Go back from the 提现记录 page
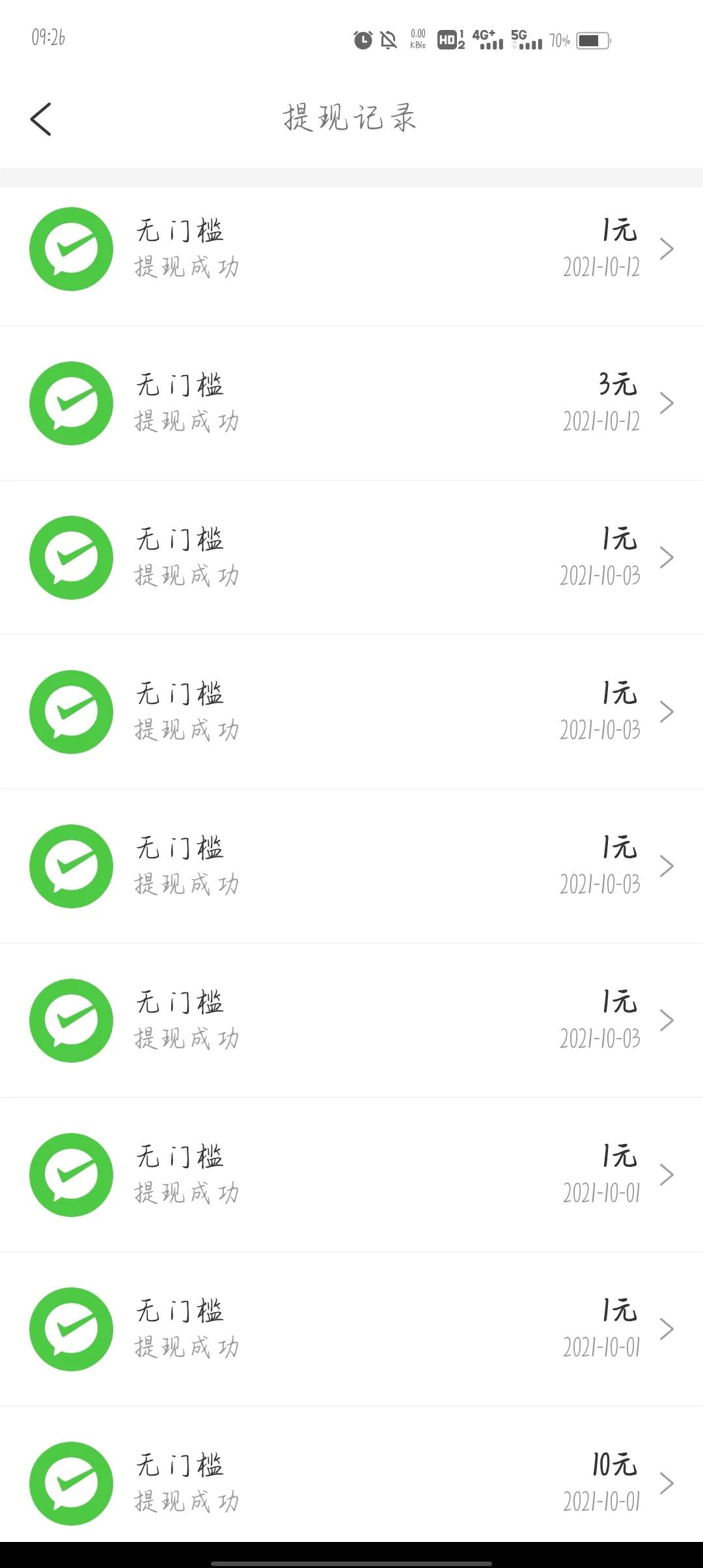This screenshot has width=703, height=1568. [40, 119]
